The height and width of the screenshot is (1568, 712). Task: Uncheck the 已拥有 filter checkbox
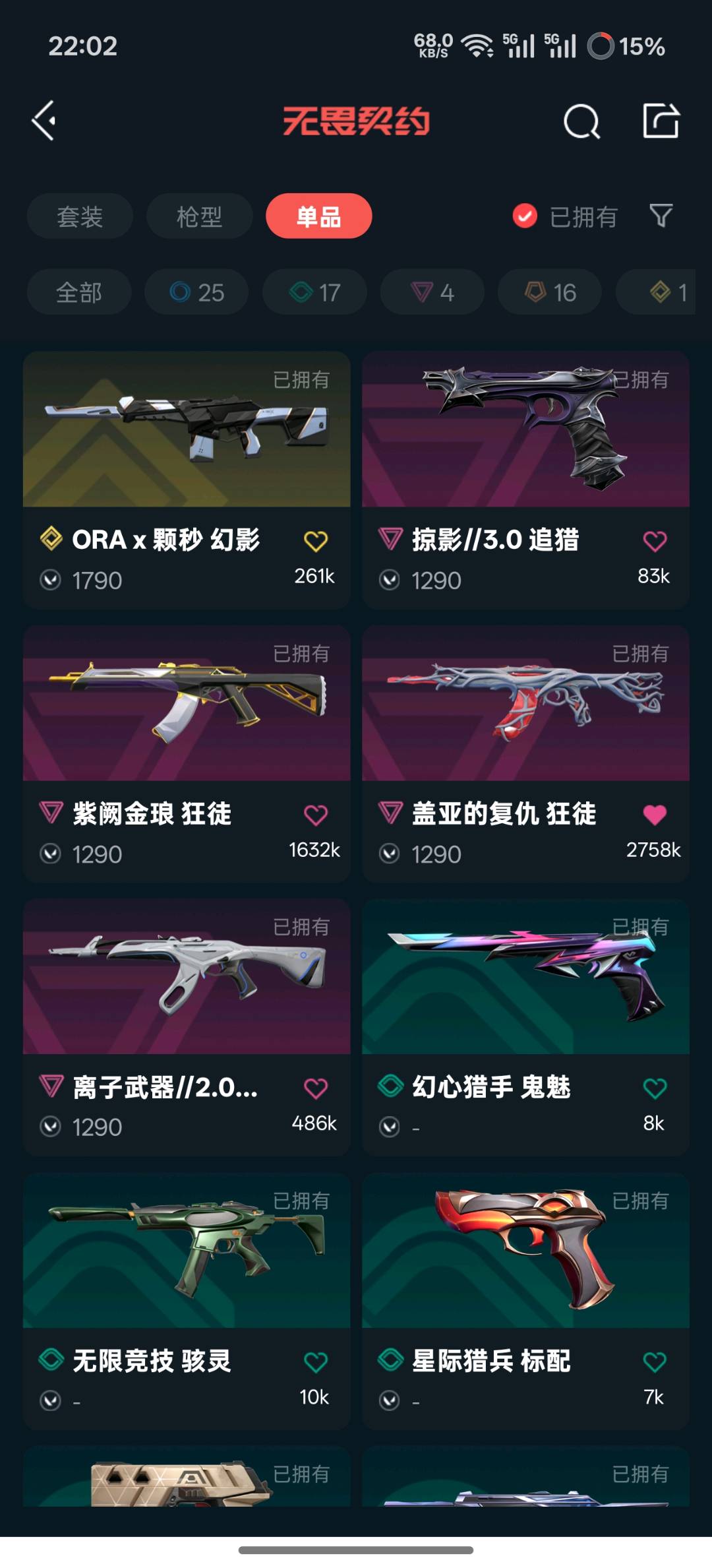click(x=525, y=216)
